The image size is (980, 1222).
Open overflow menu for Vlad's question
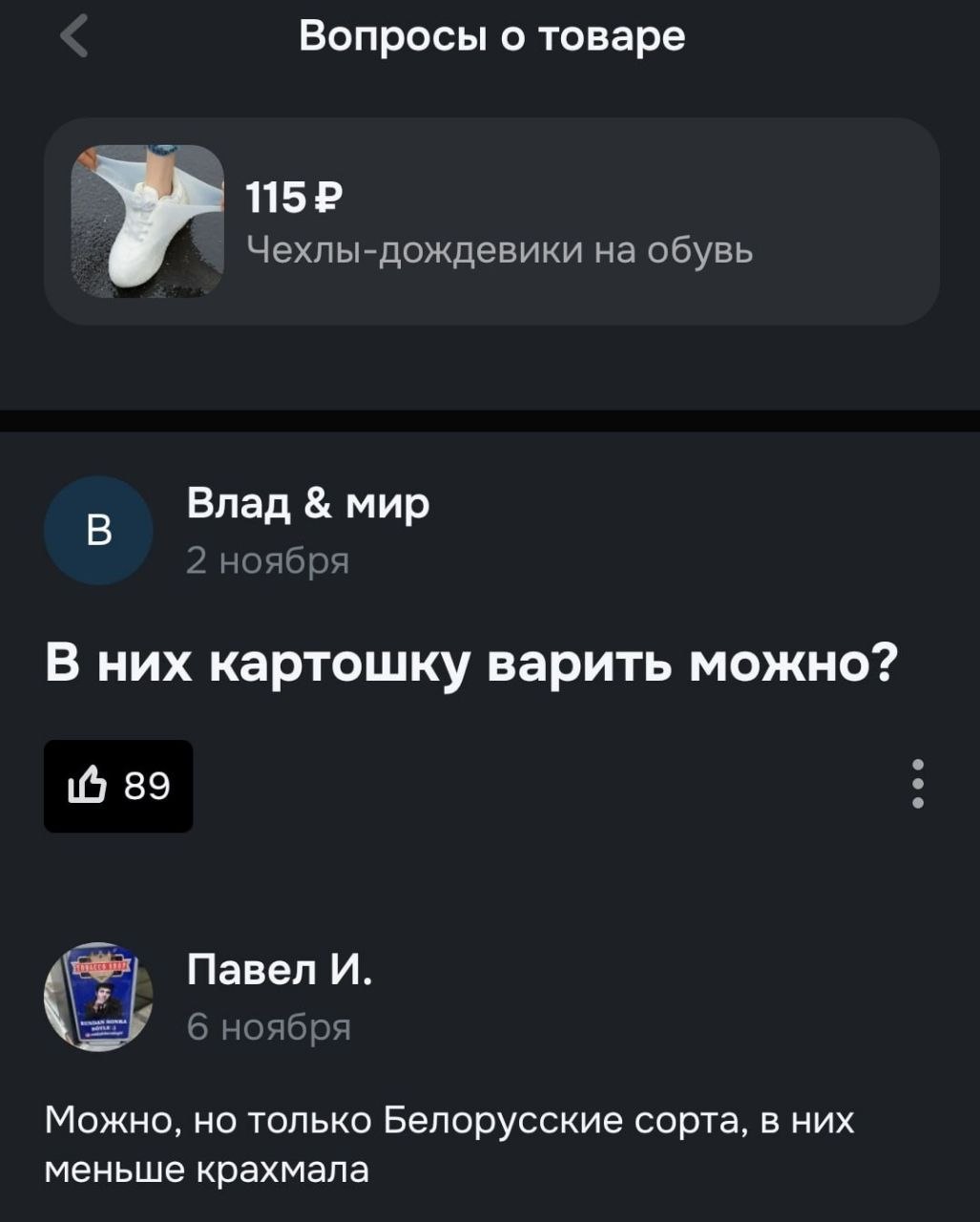[x=917, y=784]
